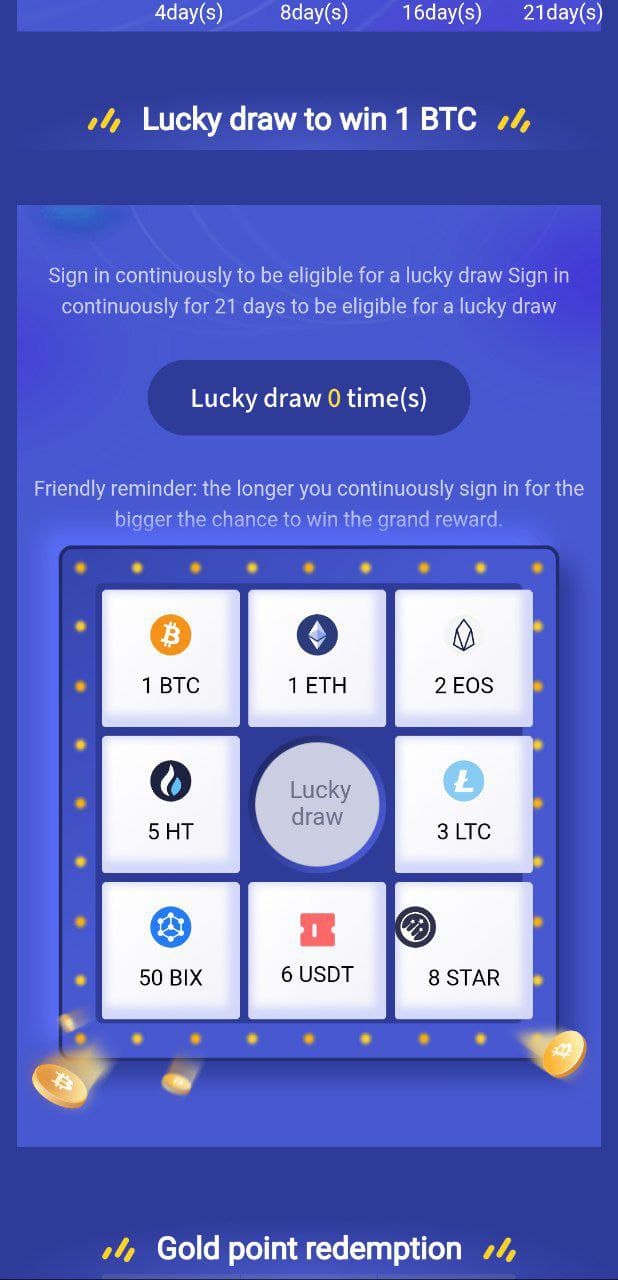Viewport: 618px width, 1280px height.
Task: Tap the Lucky draw 0 time(s) pill
Action: [x=309, y=398]
